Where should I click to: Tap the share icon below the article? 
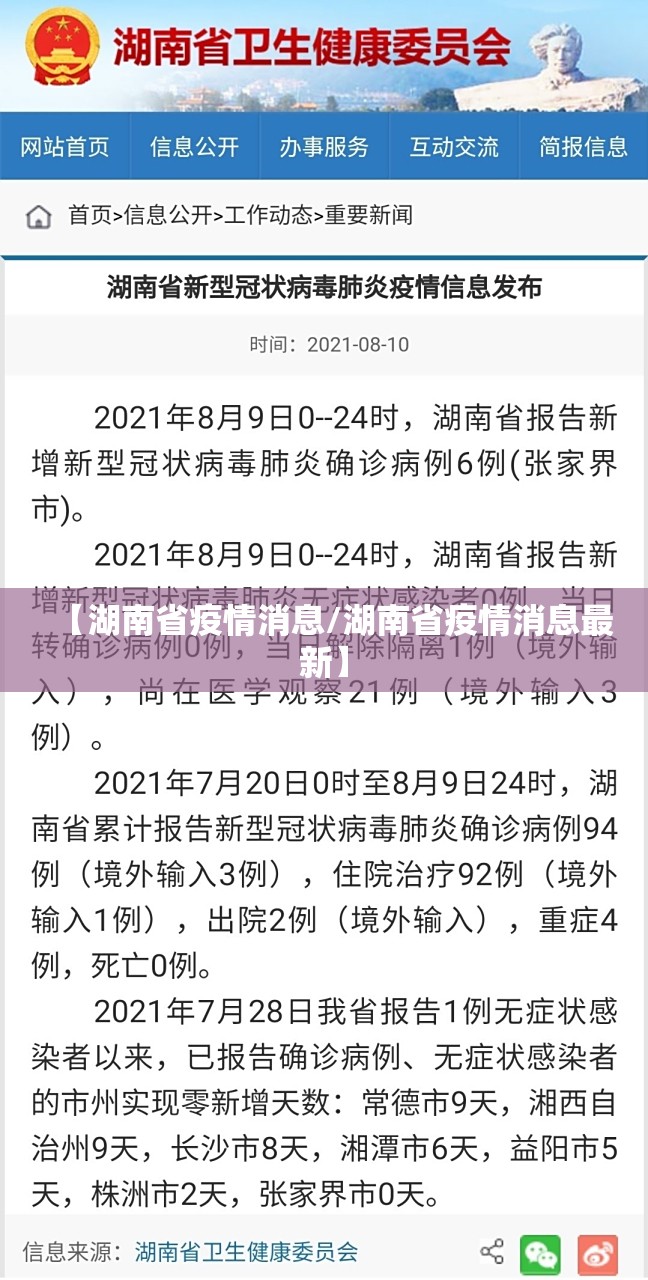tap(492, 1251)
